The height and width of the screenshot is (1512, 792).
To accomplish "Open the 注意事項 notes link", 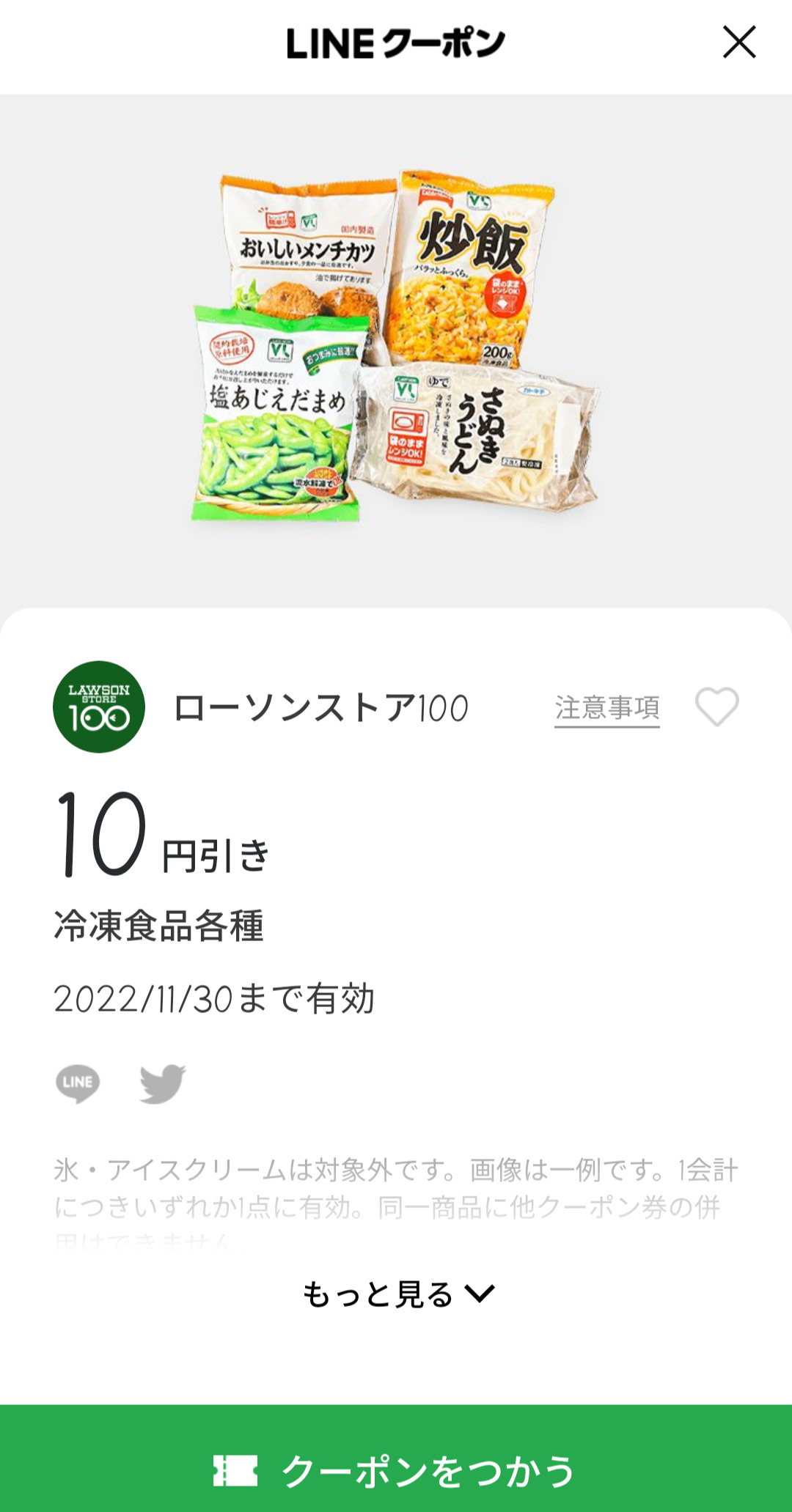I will (607, 709).
